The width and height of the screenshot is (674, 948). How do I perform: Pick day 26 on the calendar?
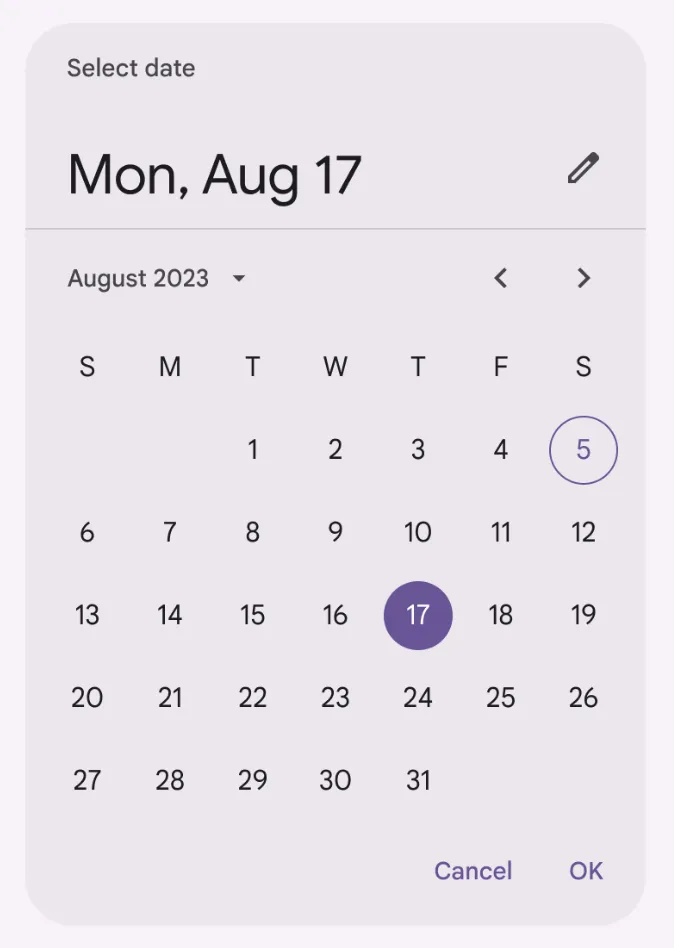tap(584, 697)
